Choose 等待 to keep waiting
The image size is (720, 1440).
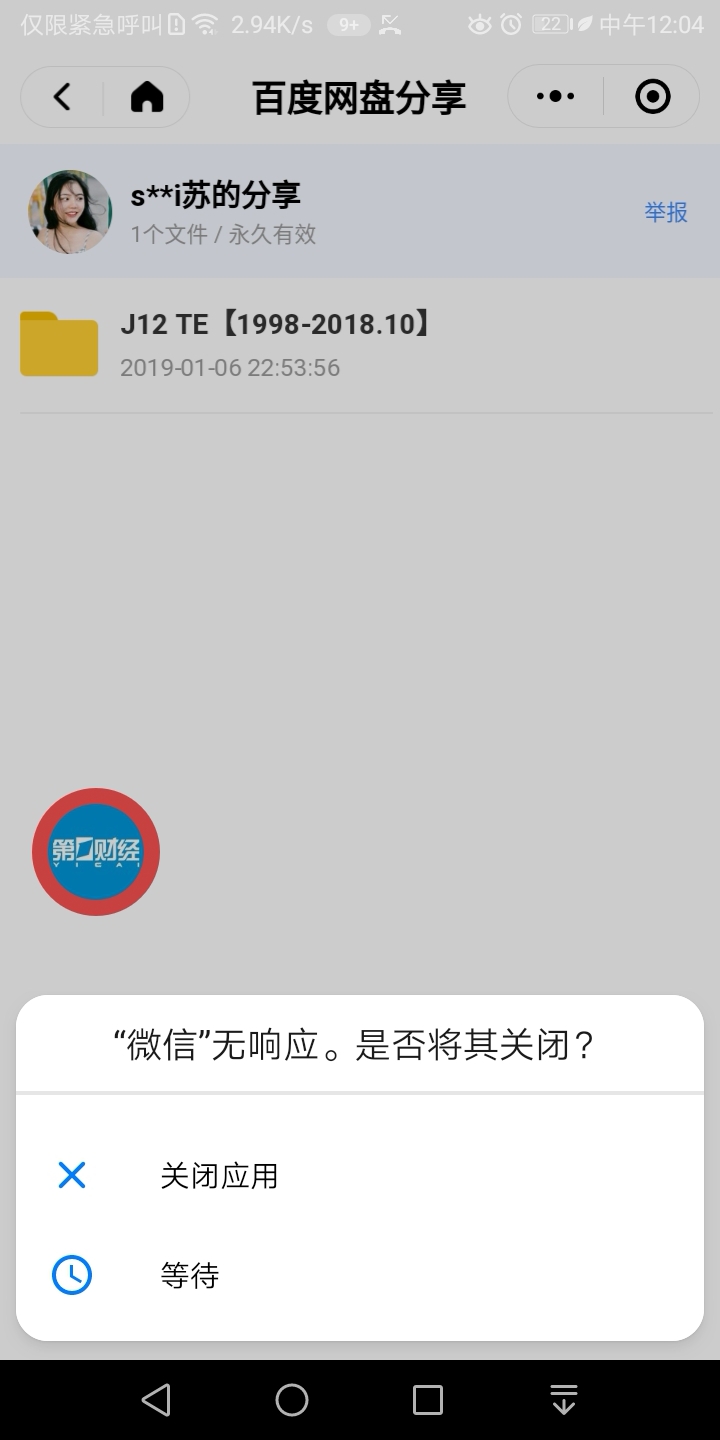pos(189,1275)
